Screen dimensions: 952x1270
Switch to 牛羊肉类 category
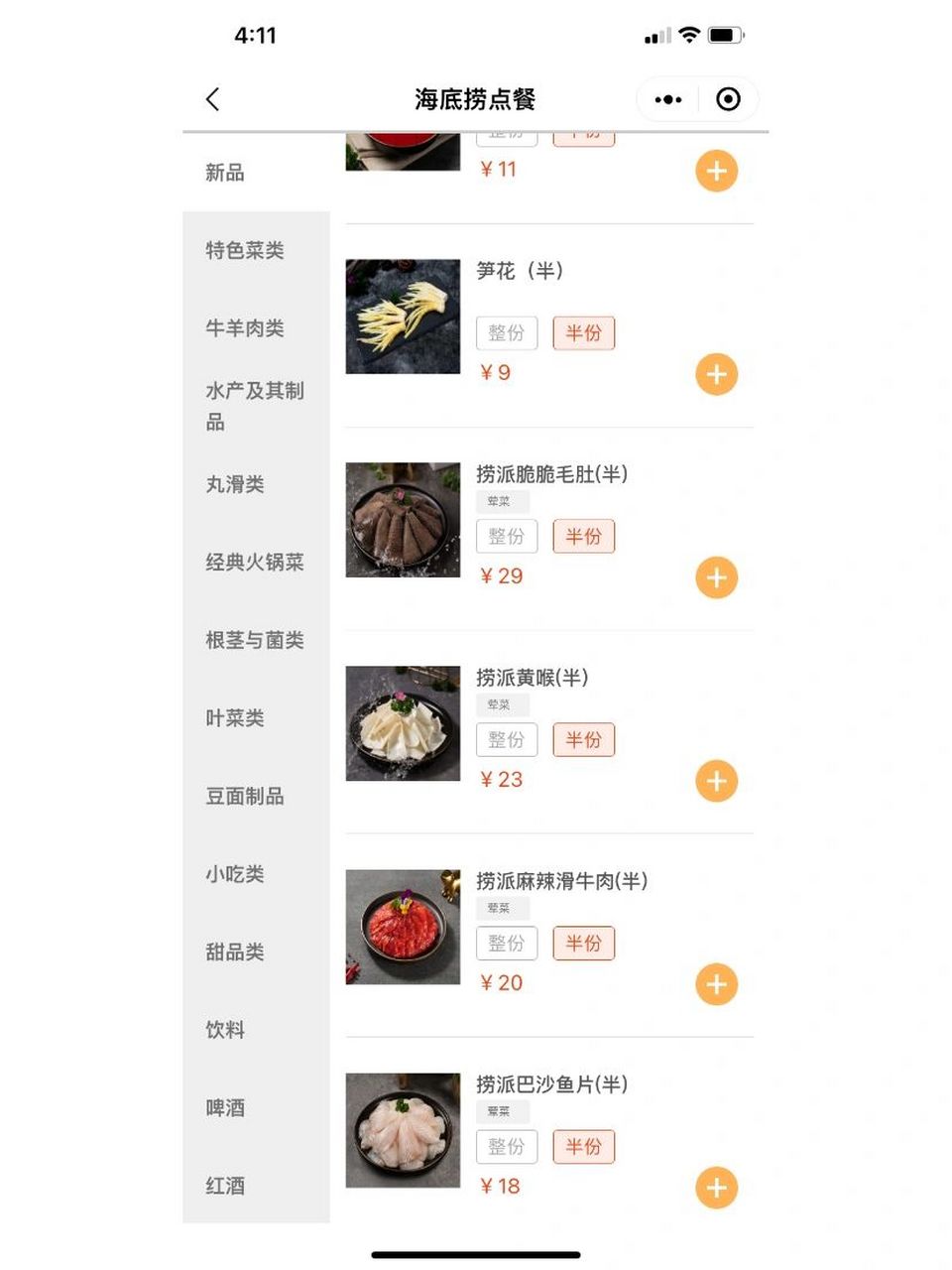[243, 328]
